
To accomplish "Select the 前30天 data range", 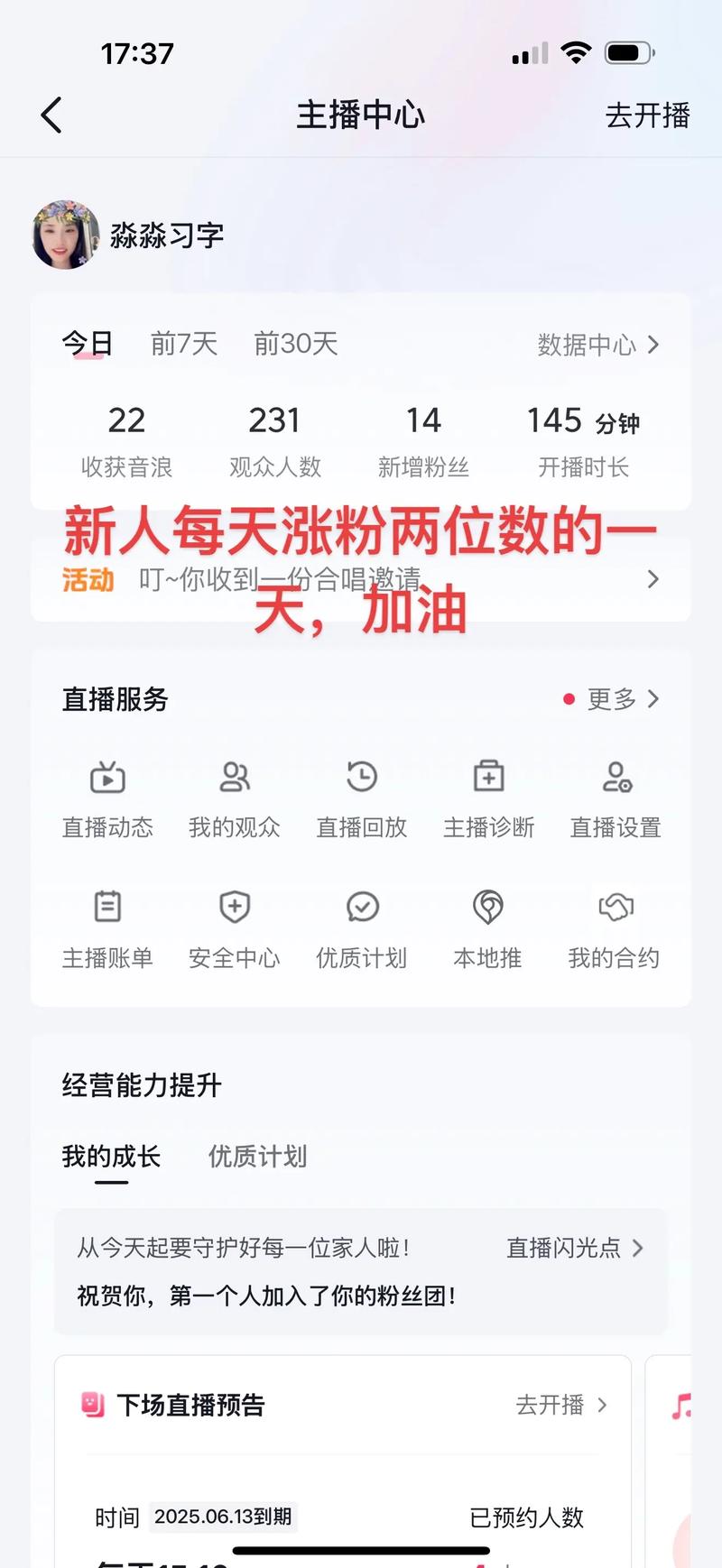I will pyautogui.click(x=297, y=343).
